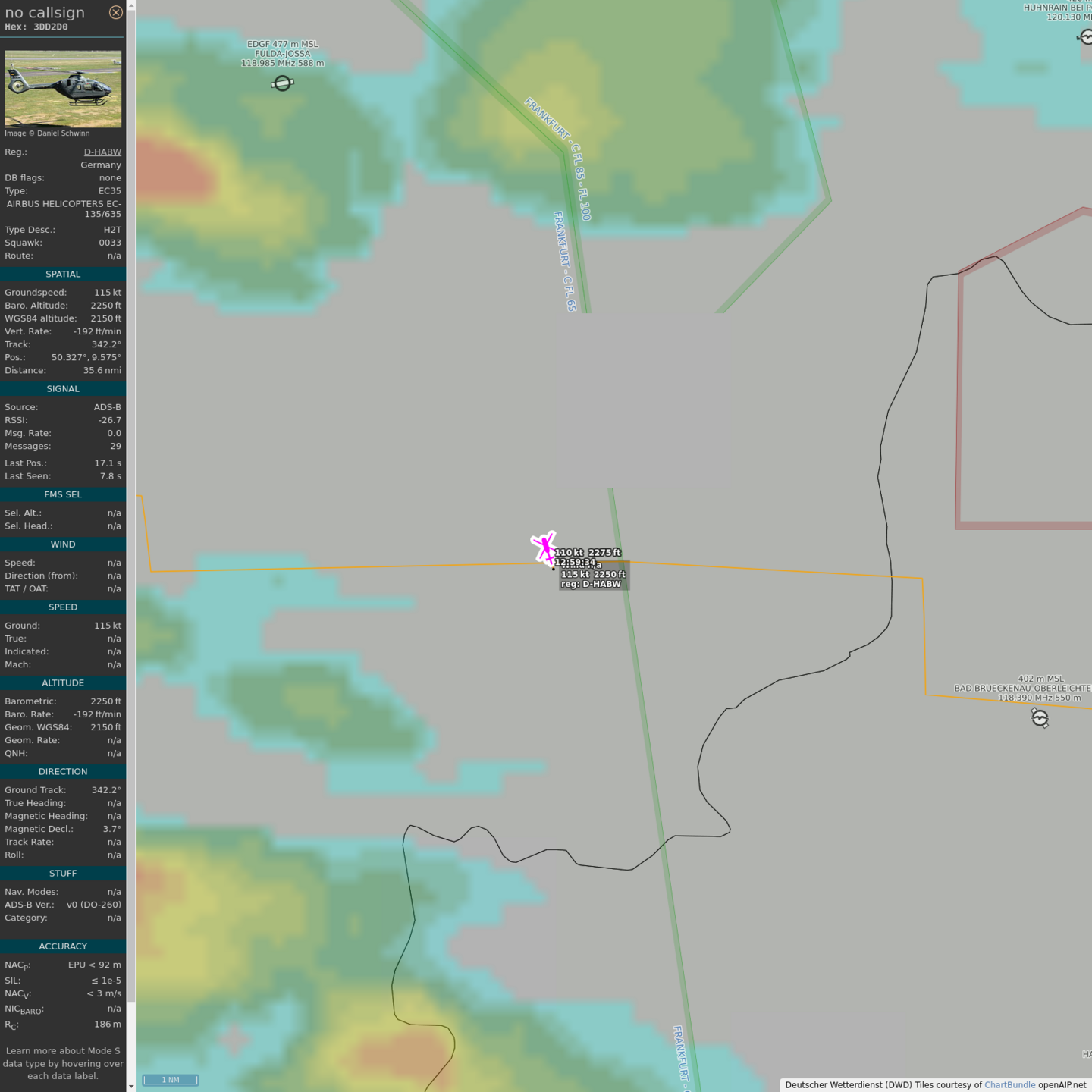Tap the sidebar scrollbar's down arrow
Image resolution: width=1092 pixels, height=1092 pixels.
[131, 1086]
